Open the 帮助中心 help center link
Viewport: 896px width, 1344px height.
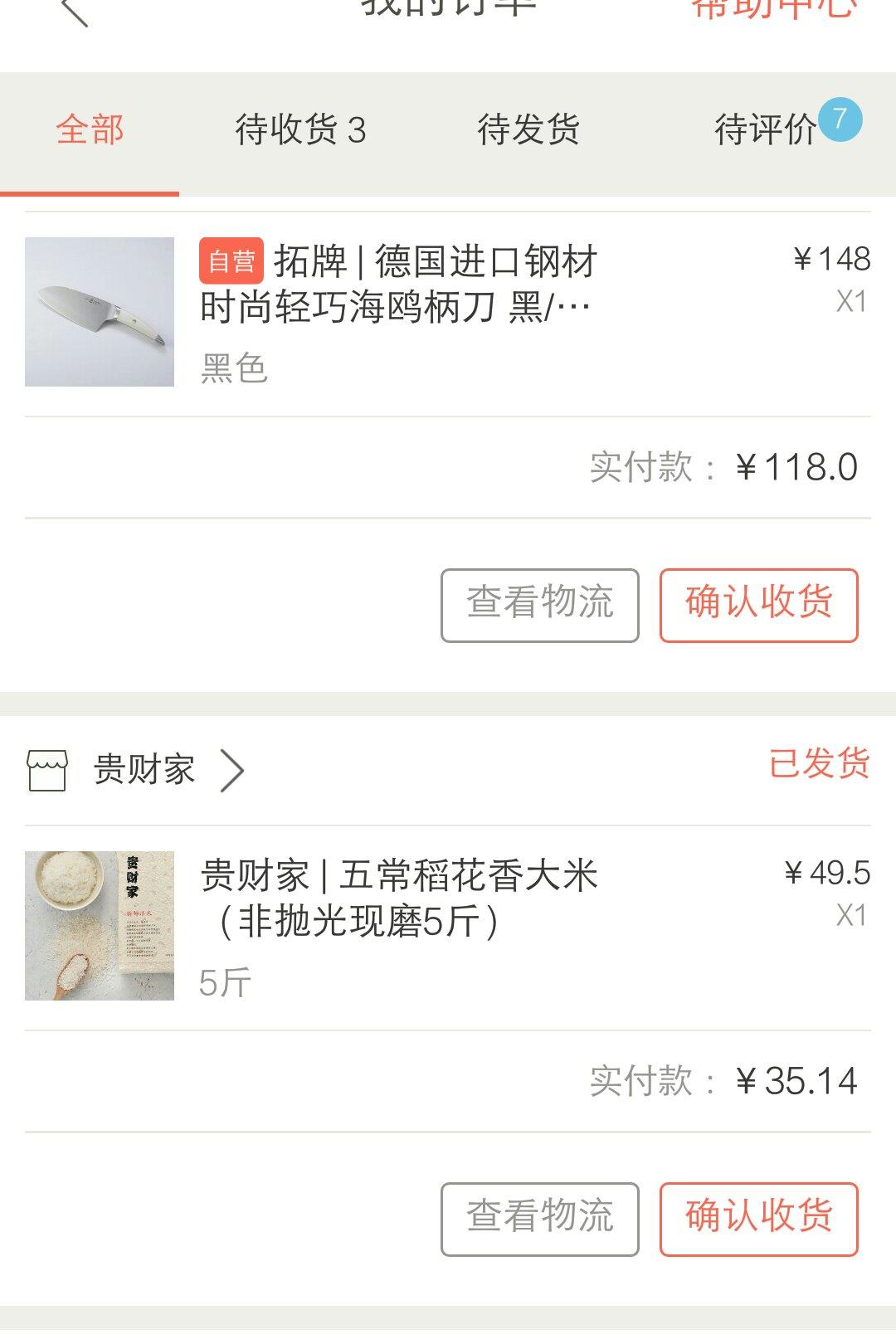tap(773, 8)
